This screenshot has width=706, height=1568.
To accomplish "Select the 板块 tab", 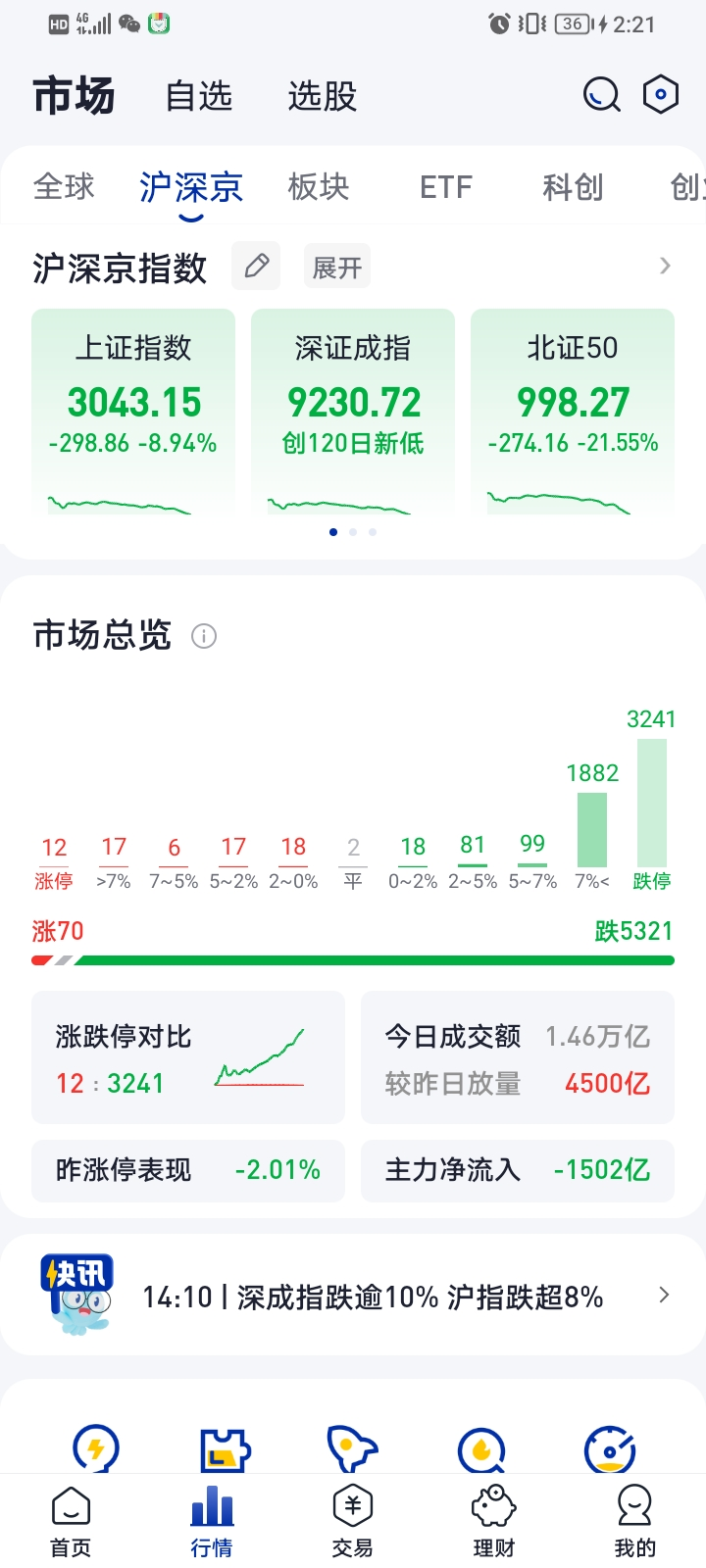I will click(x=319, y=186).
